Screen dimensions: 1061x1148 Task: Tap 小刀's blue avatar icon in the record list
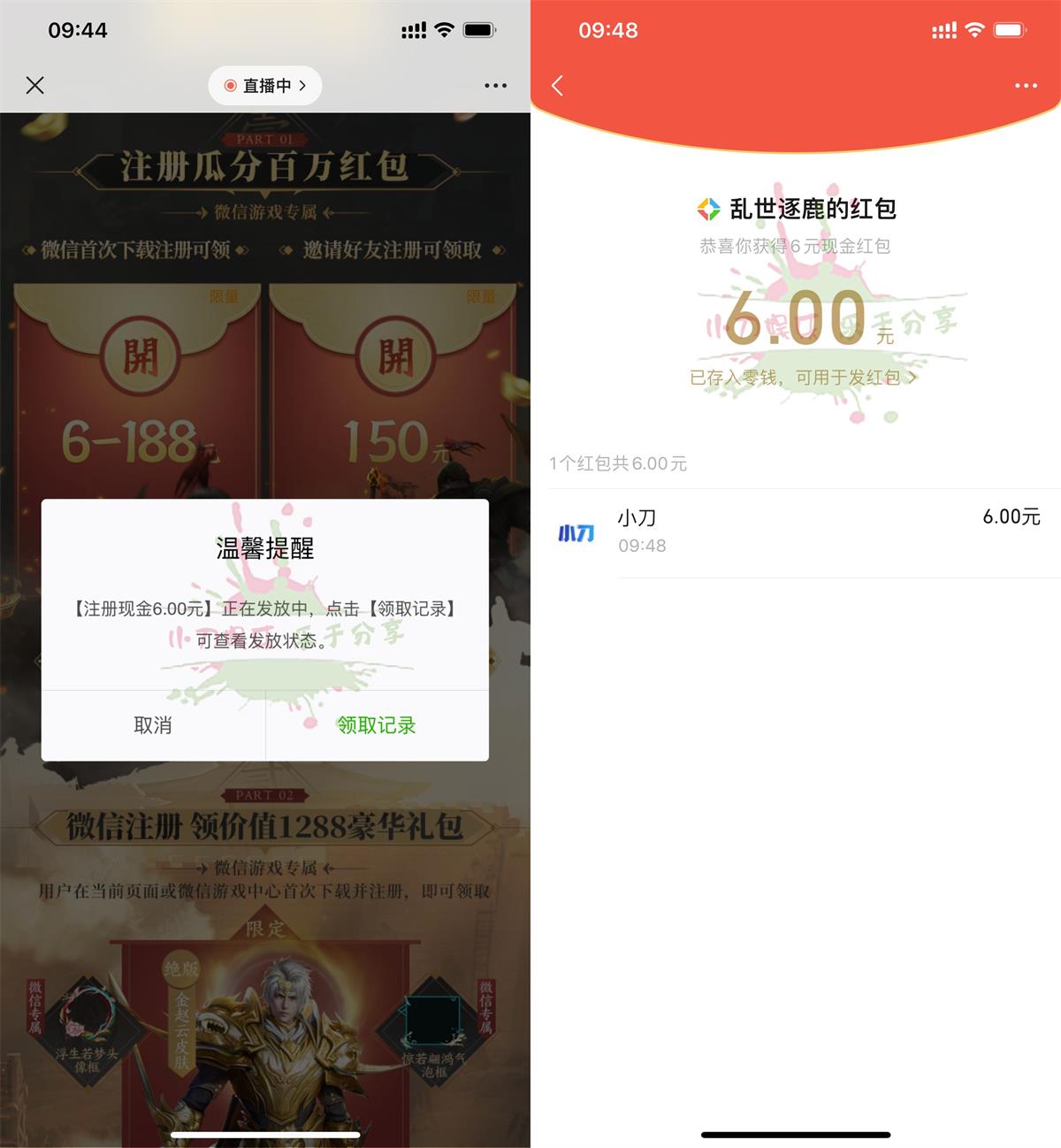click(x=576, y=531)
